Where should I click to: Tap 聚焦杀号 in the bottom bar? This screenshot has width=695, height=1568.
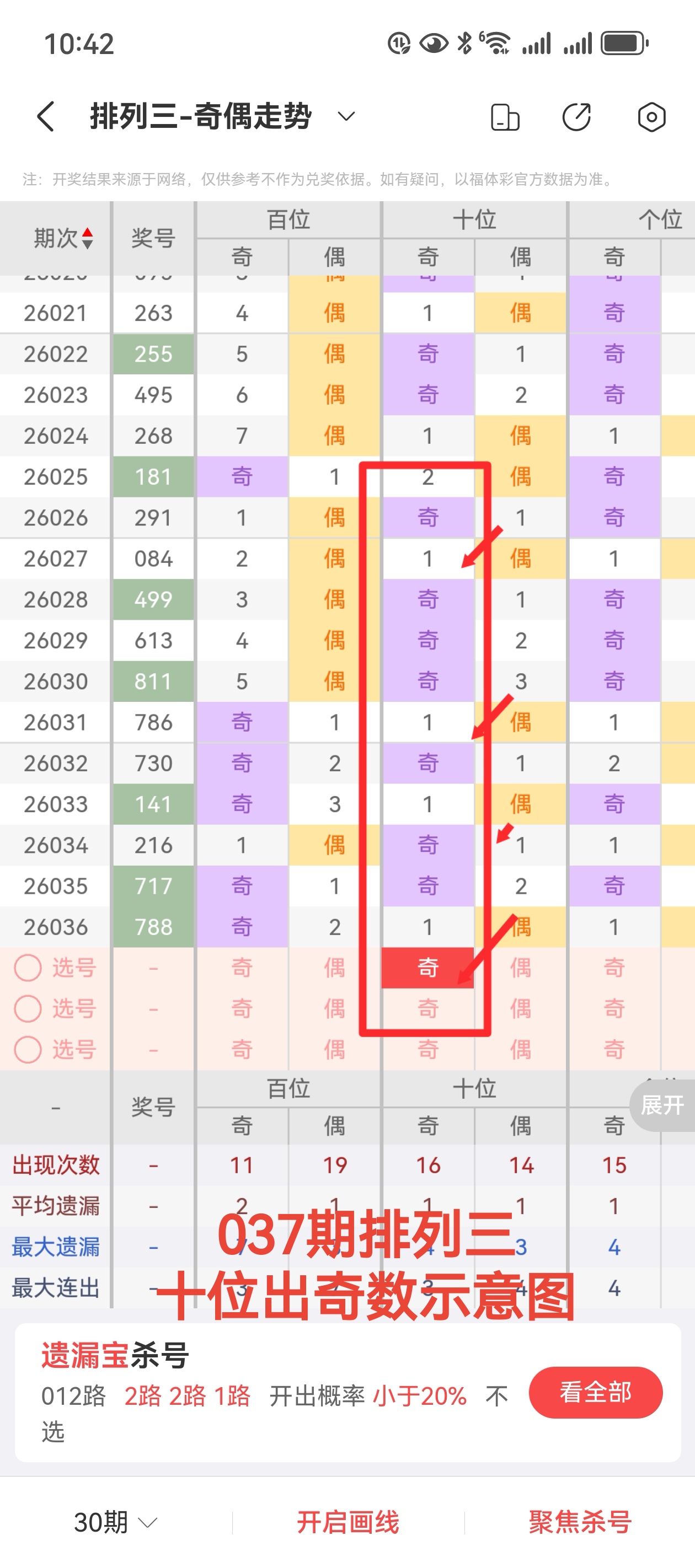580,1521
